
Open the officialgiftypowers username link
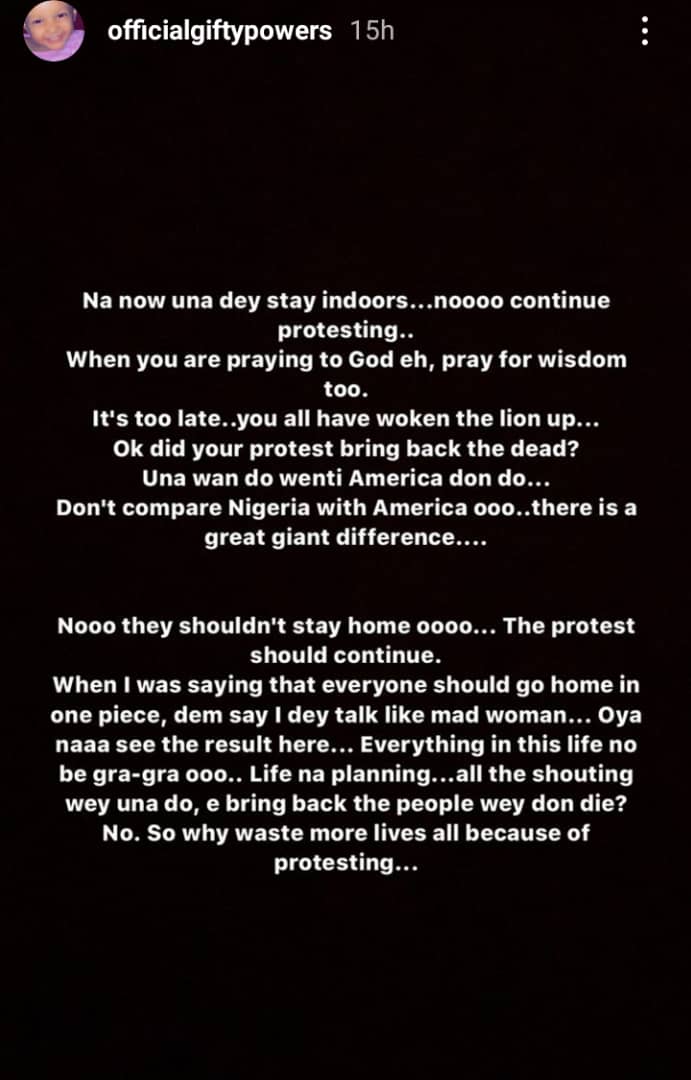[219, 31]
